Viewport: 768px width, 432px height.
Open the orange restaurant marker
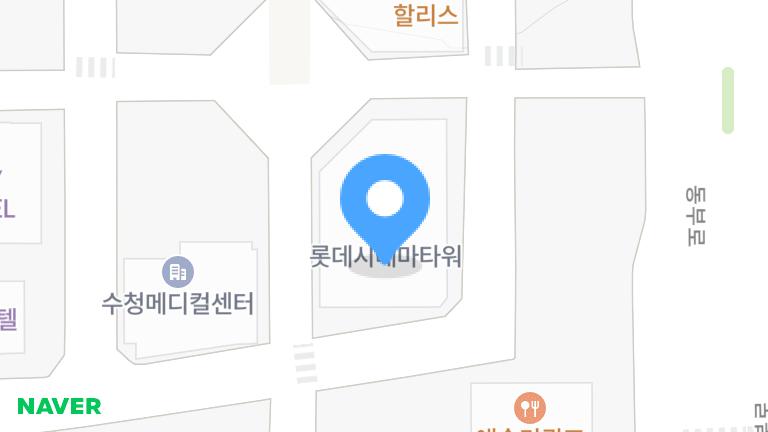click(530, 407)
